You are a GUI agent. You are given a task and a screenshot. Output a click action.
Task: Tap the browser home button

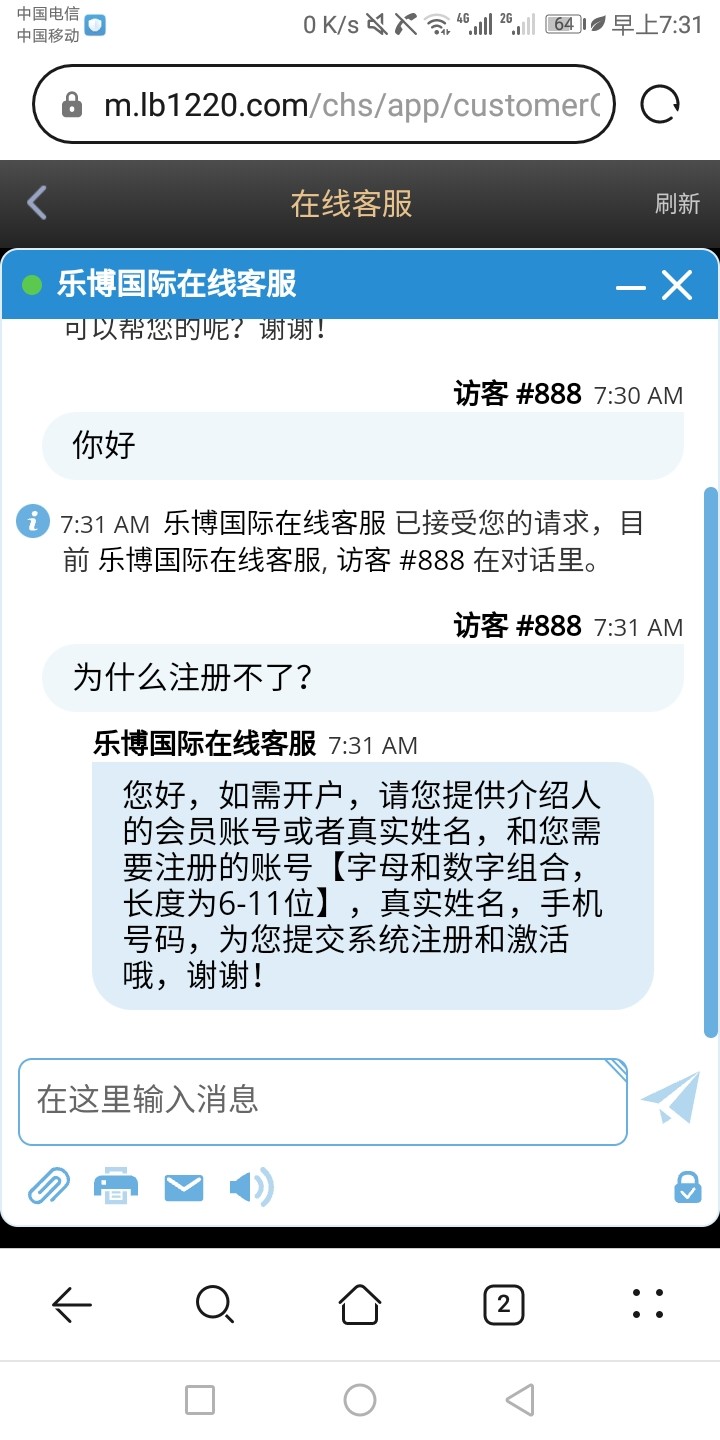pyautogui.click(x=360, y=1304)
